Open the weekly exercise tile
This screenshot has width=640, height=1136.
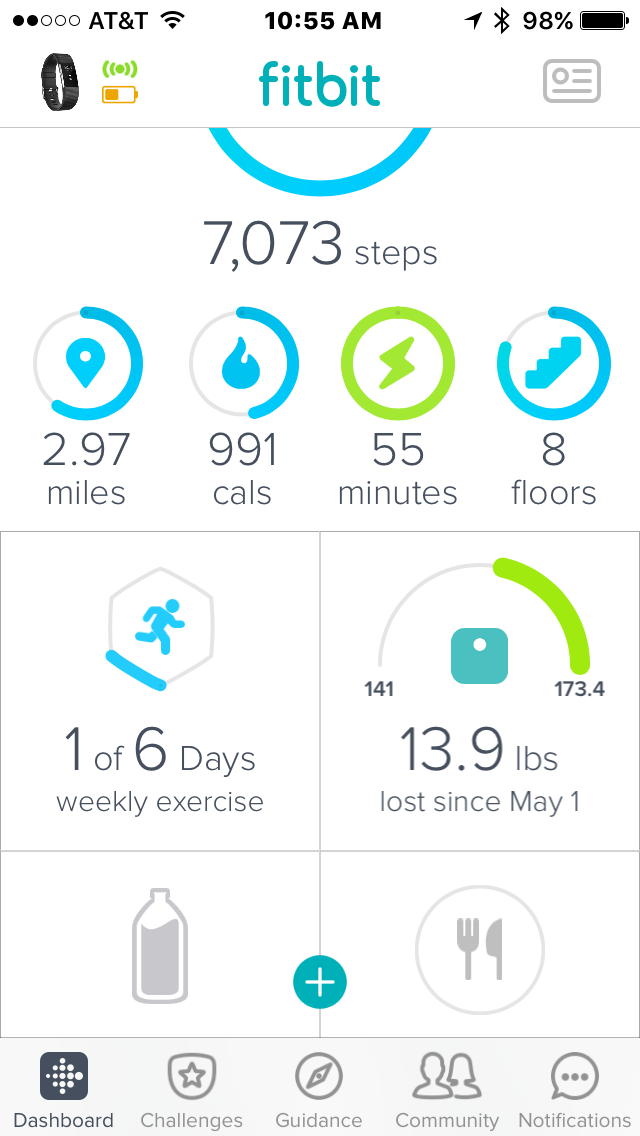pos(160,690)
